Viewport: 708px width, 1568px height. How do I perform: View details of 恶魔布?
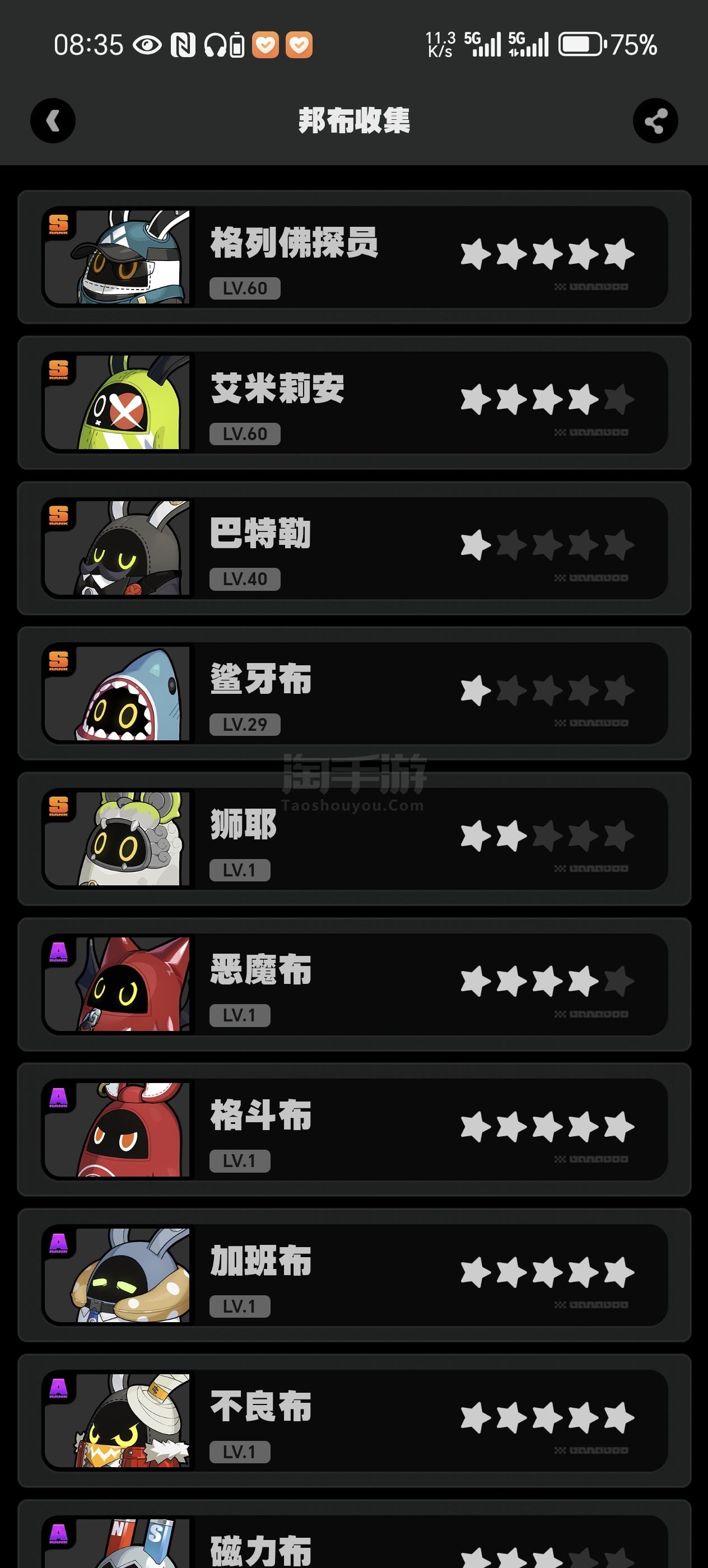355,984
